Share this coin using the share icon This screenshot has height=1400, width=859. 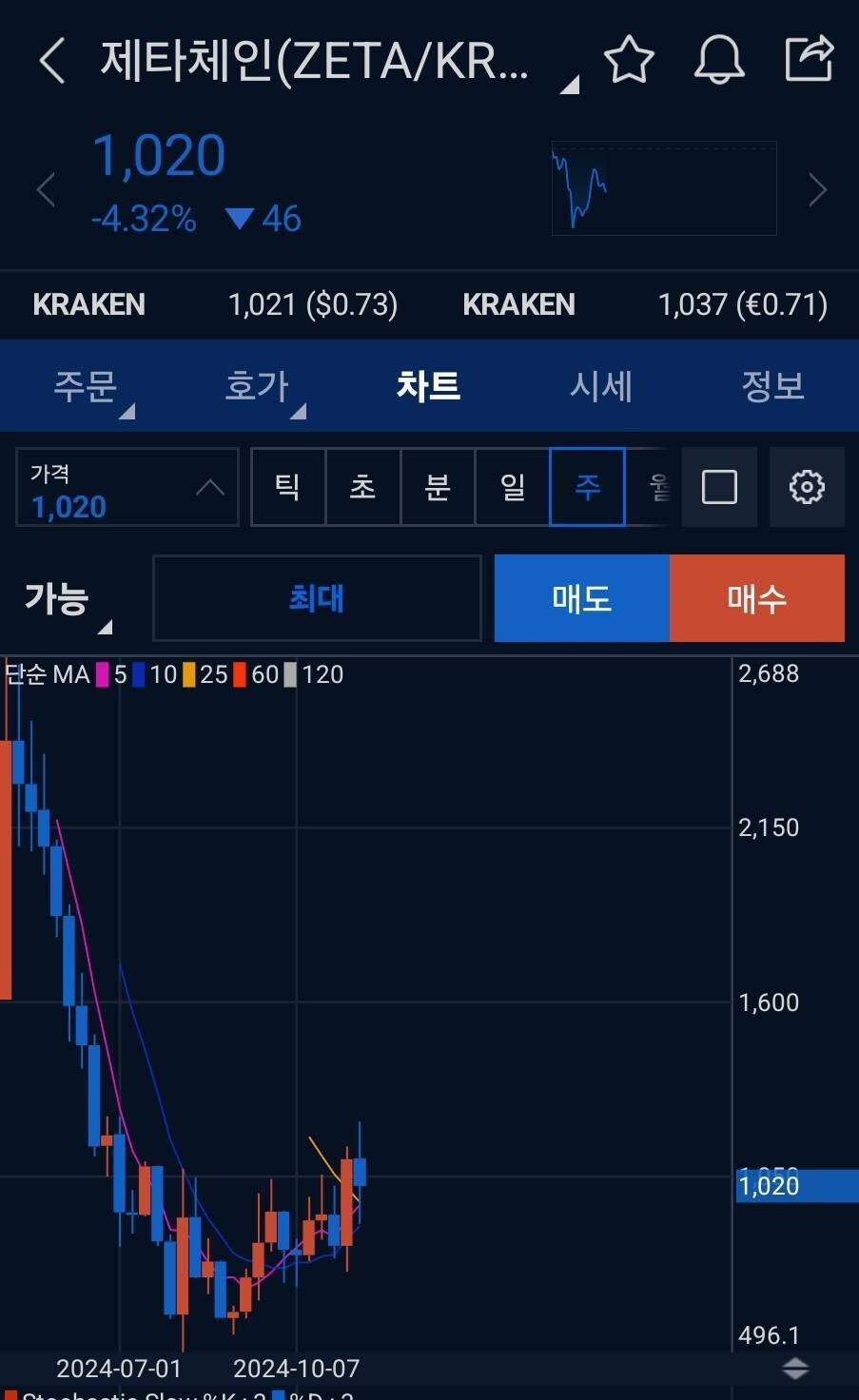[x=808, y=61]
